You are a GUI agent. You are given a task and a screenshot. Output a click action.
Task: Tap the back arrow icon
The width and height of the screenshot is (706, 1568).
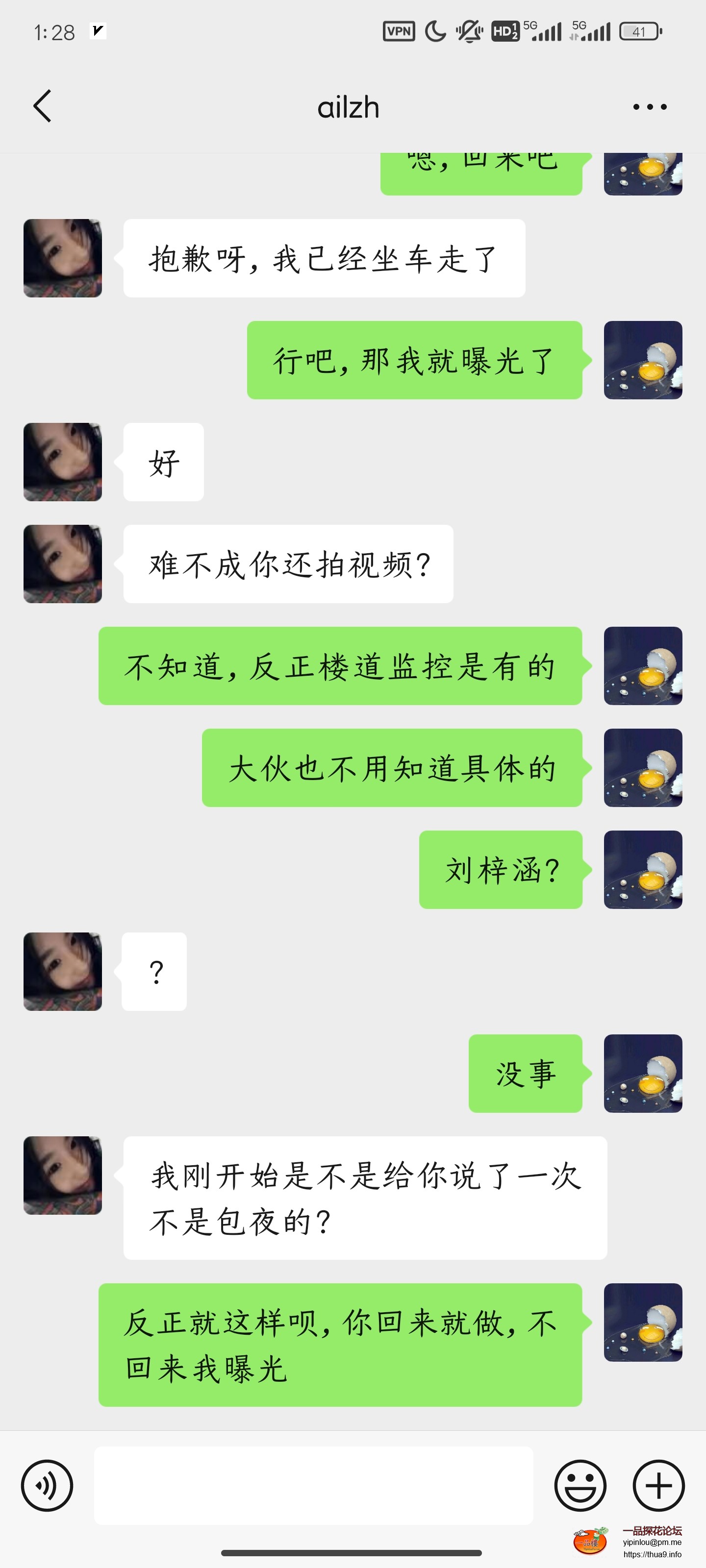pos(42,106)
